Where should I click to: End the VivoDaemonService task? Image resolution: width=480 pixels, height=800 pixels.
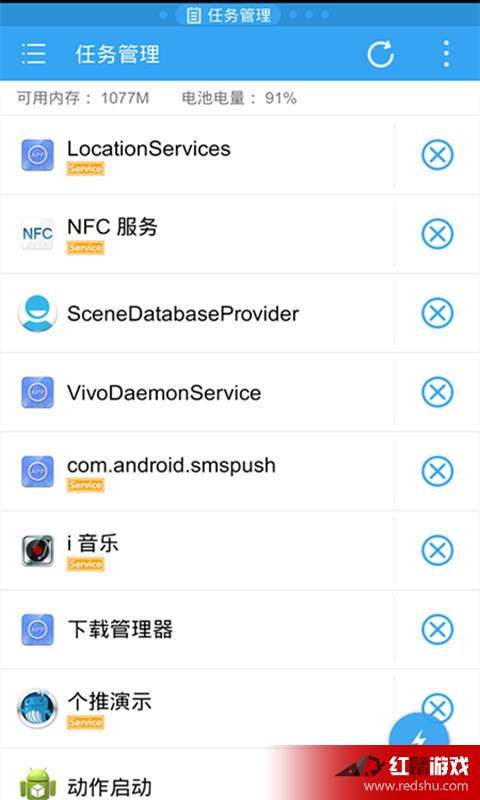pos(437,392)
